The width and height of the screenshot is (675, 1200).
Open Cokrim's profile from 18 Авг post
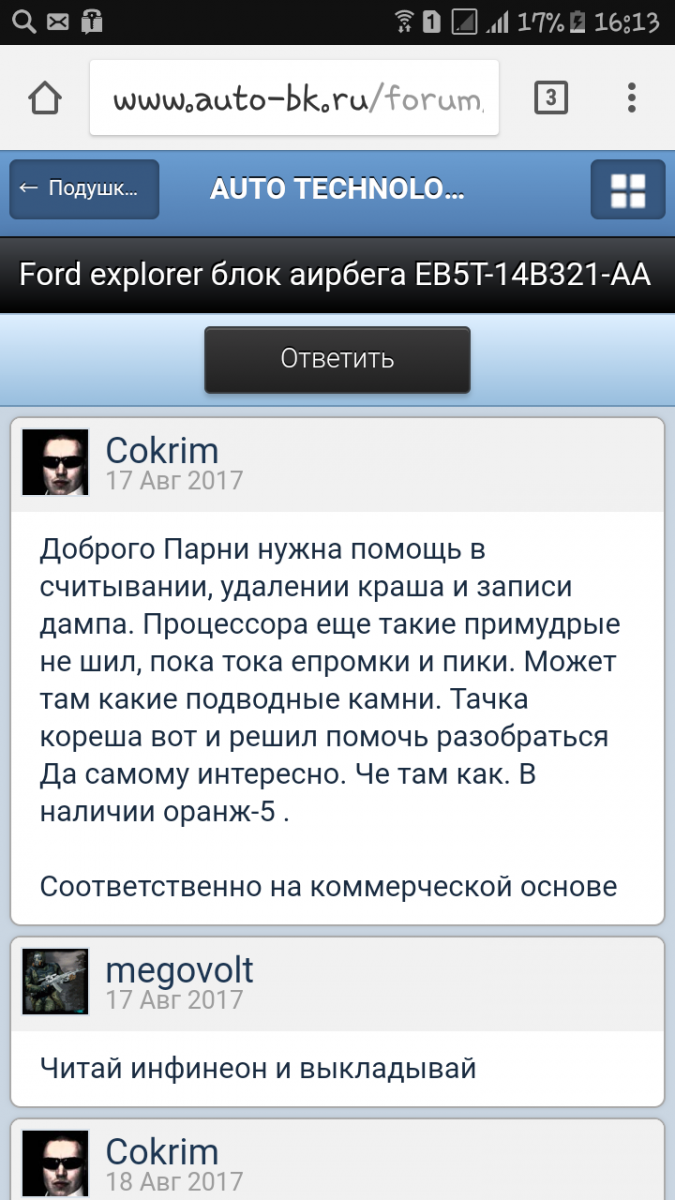click(x=162, y=1152)
